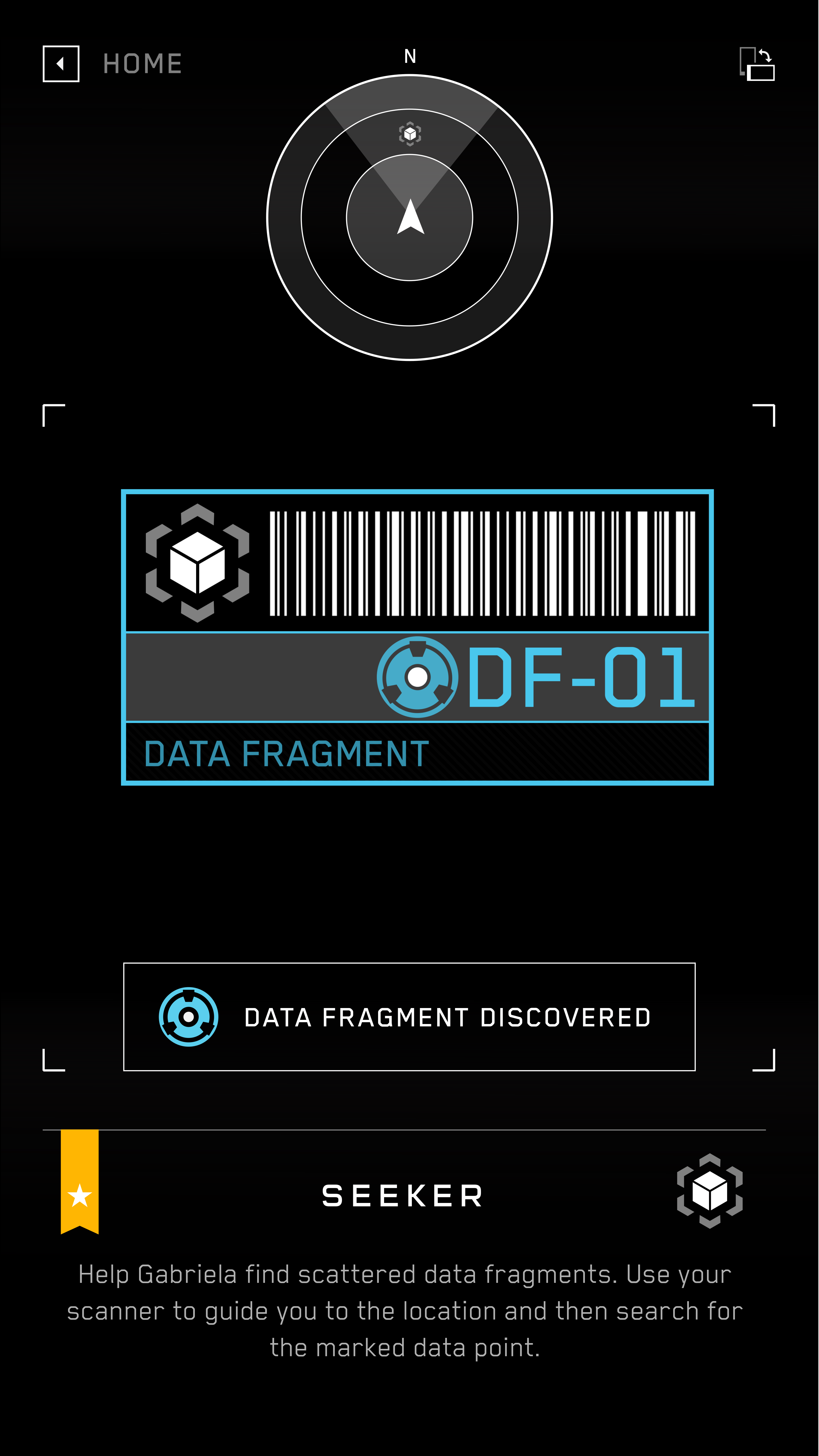The height and width of the screenshot is (1456, 819).
Task: Tap the N heading above the compass
Action: click(410, 57)
